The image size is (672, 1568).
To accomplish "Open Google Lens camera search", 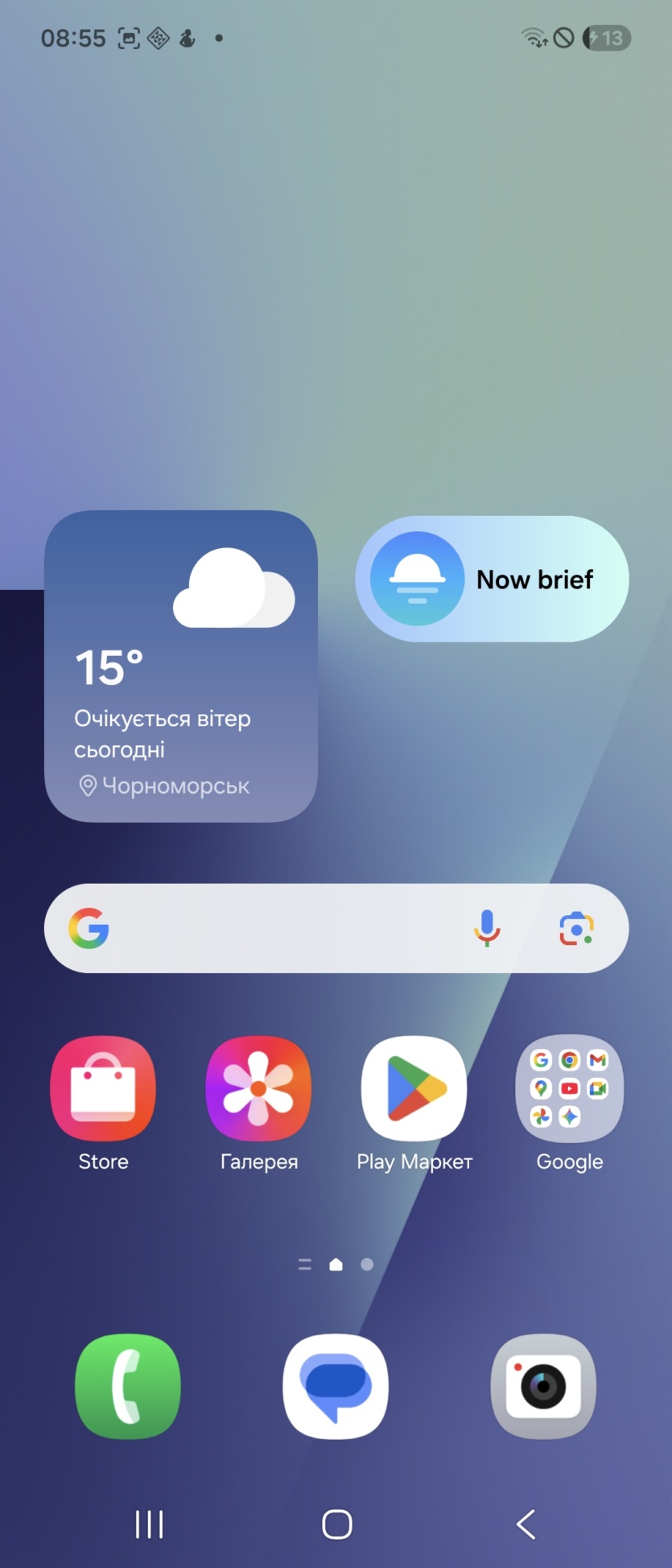I will coord(576,928).
